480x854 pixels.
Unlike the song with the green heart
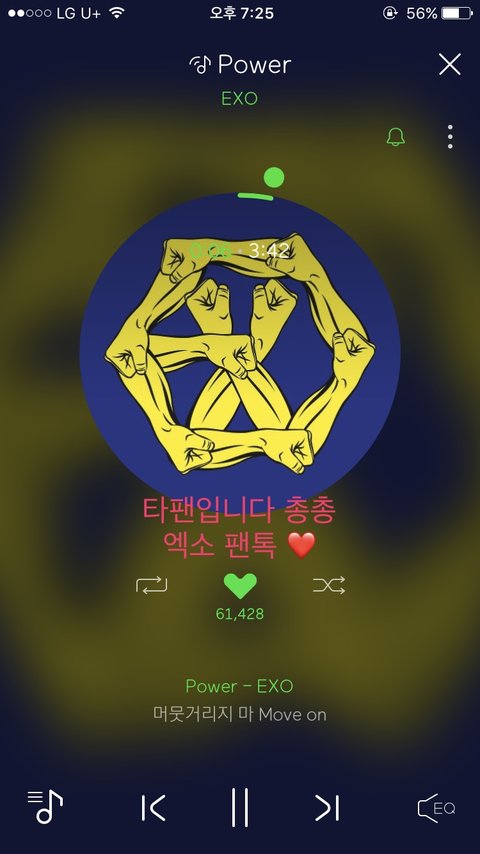point(240,585)
